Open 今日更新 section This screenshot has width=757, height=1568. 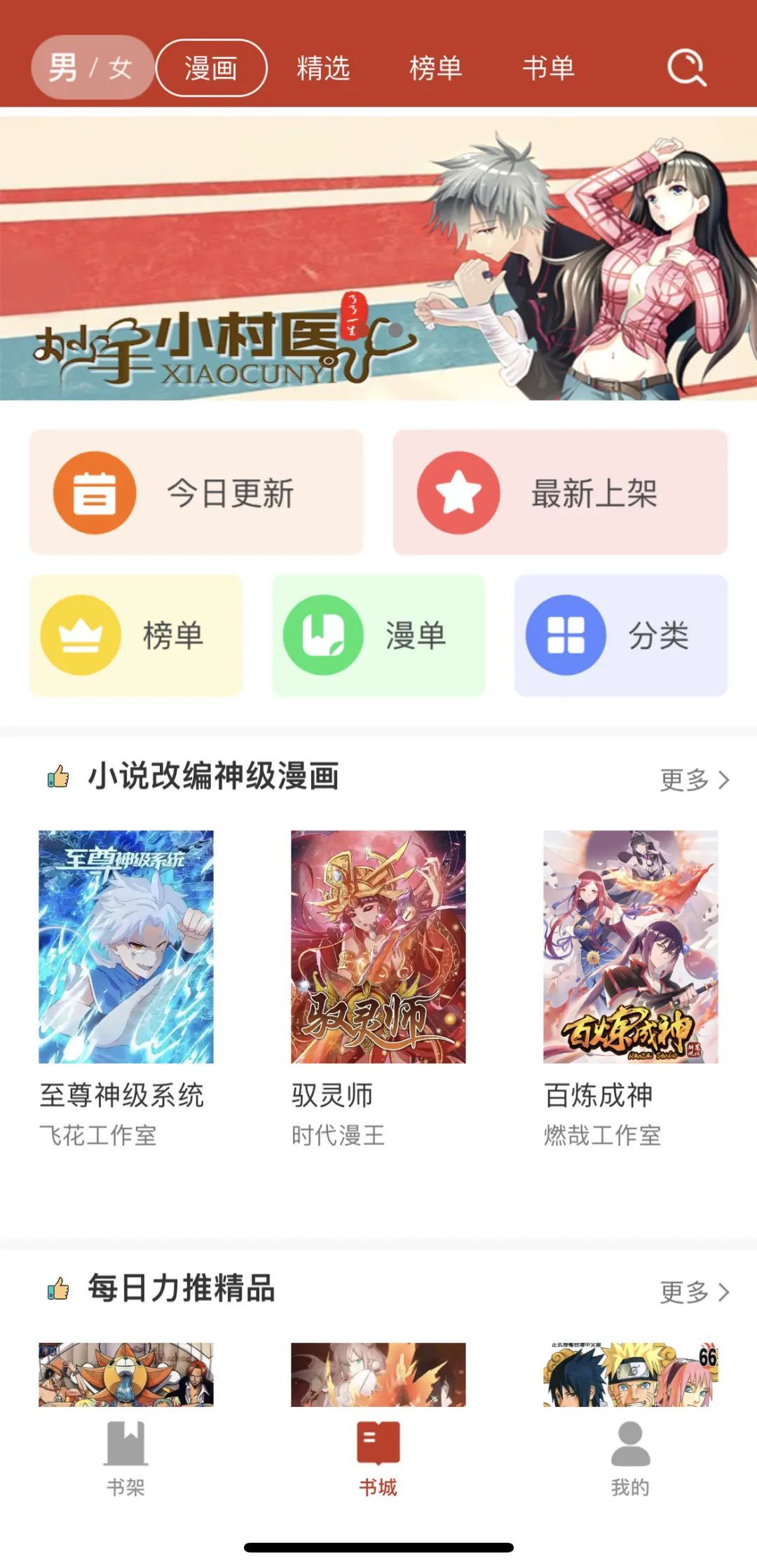pos(196,493)
